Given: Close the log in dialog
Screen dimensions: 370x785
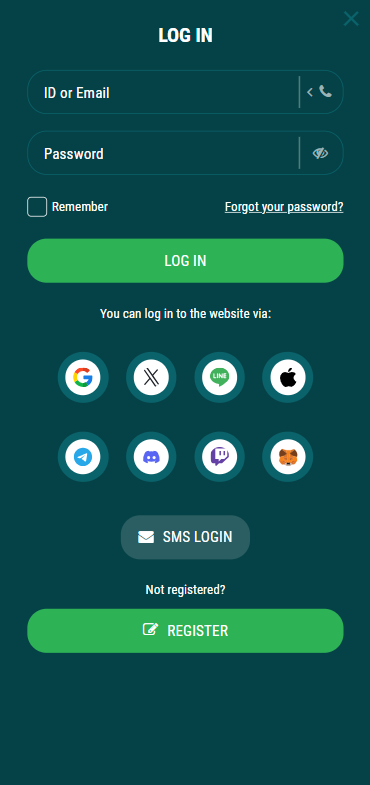Looking at the screenshot, I should 351,19.
